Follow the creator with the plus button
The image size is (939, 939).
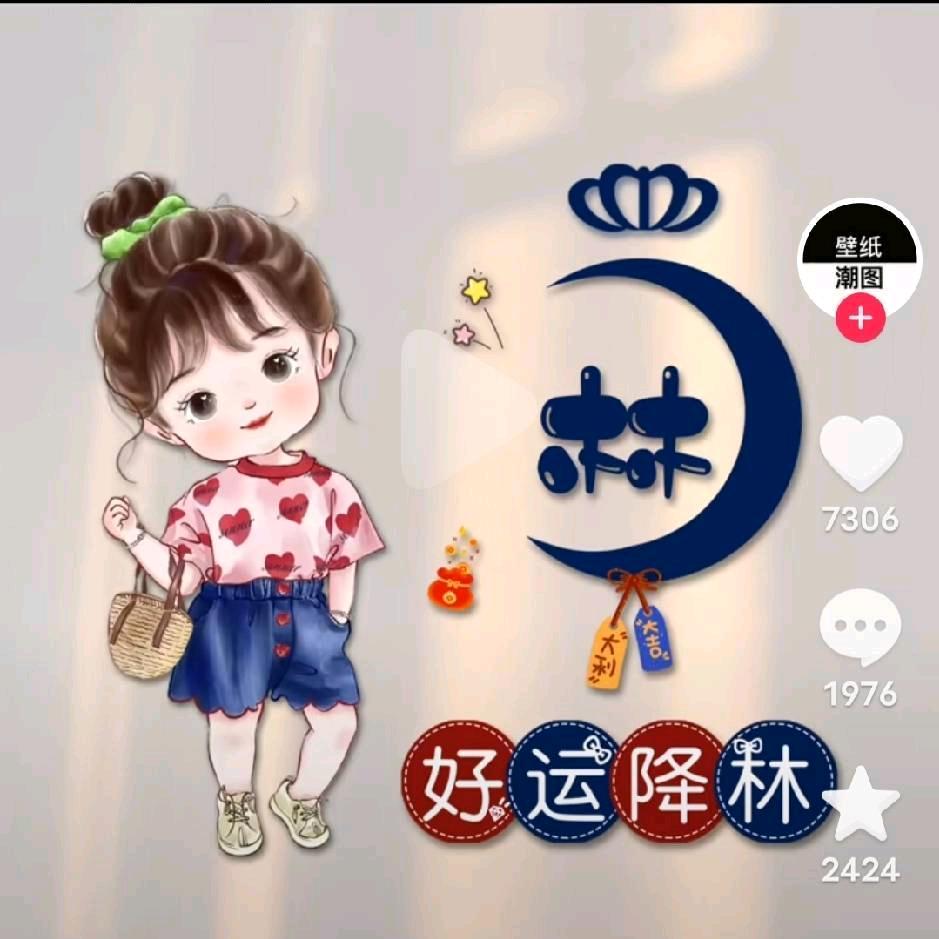tap(861, 320)
